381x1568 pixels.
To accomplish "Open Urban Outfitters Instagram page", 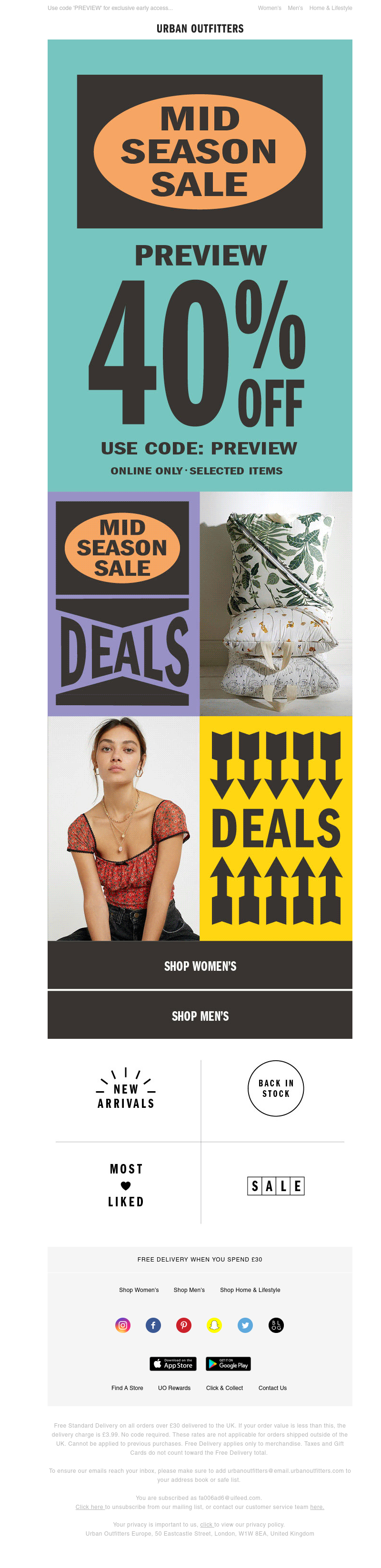I will point(122,1325).
